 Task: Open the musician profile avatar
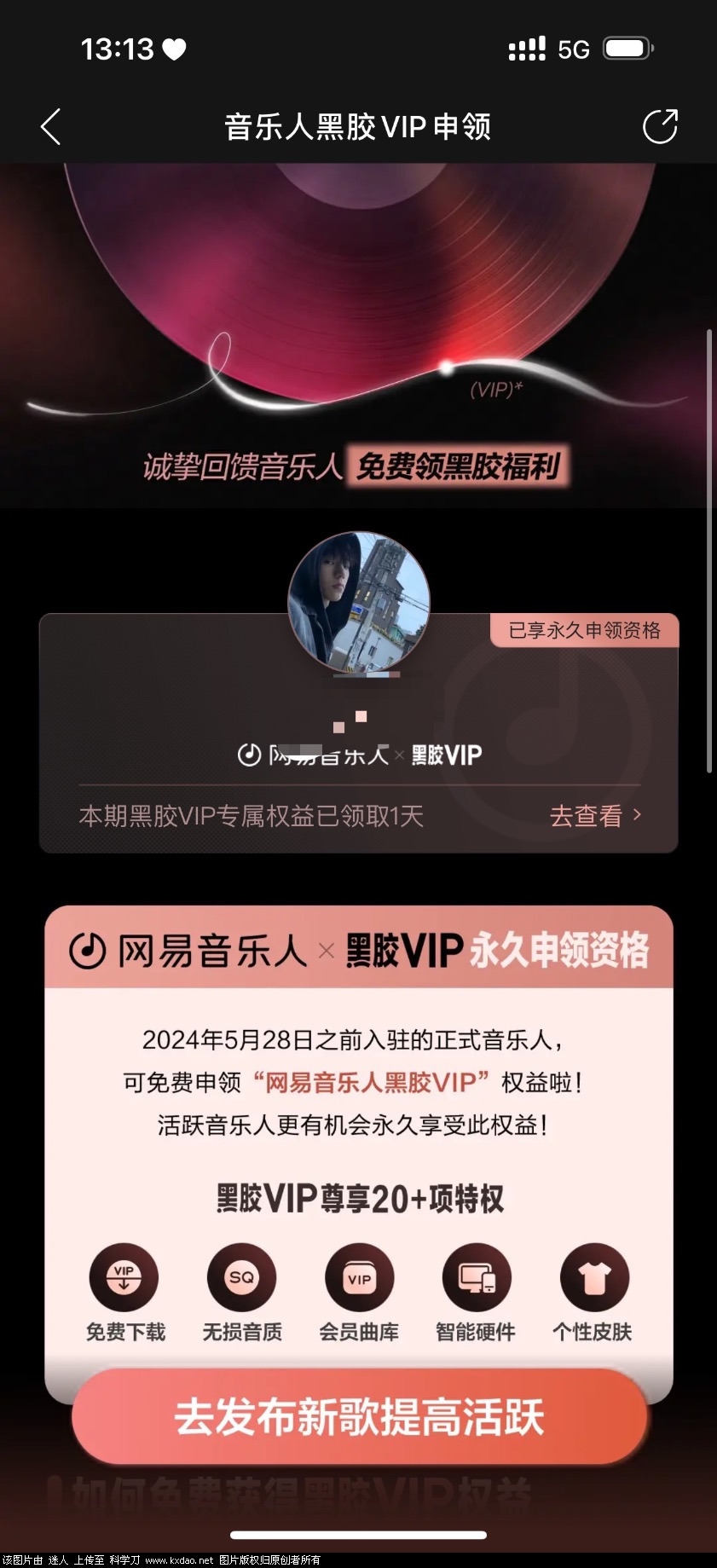tap(359, 602)
